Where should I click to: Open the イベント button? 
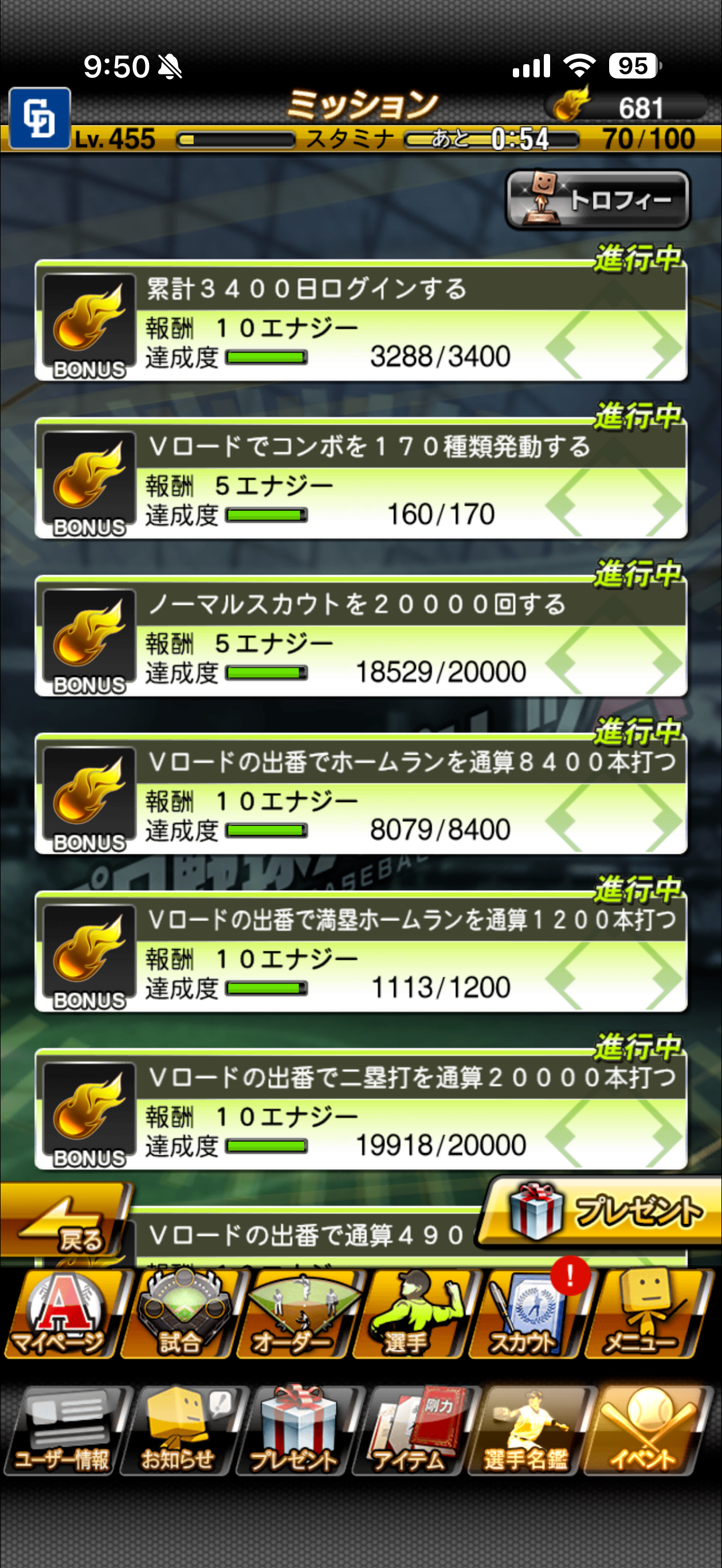point(644,1432)
